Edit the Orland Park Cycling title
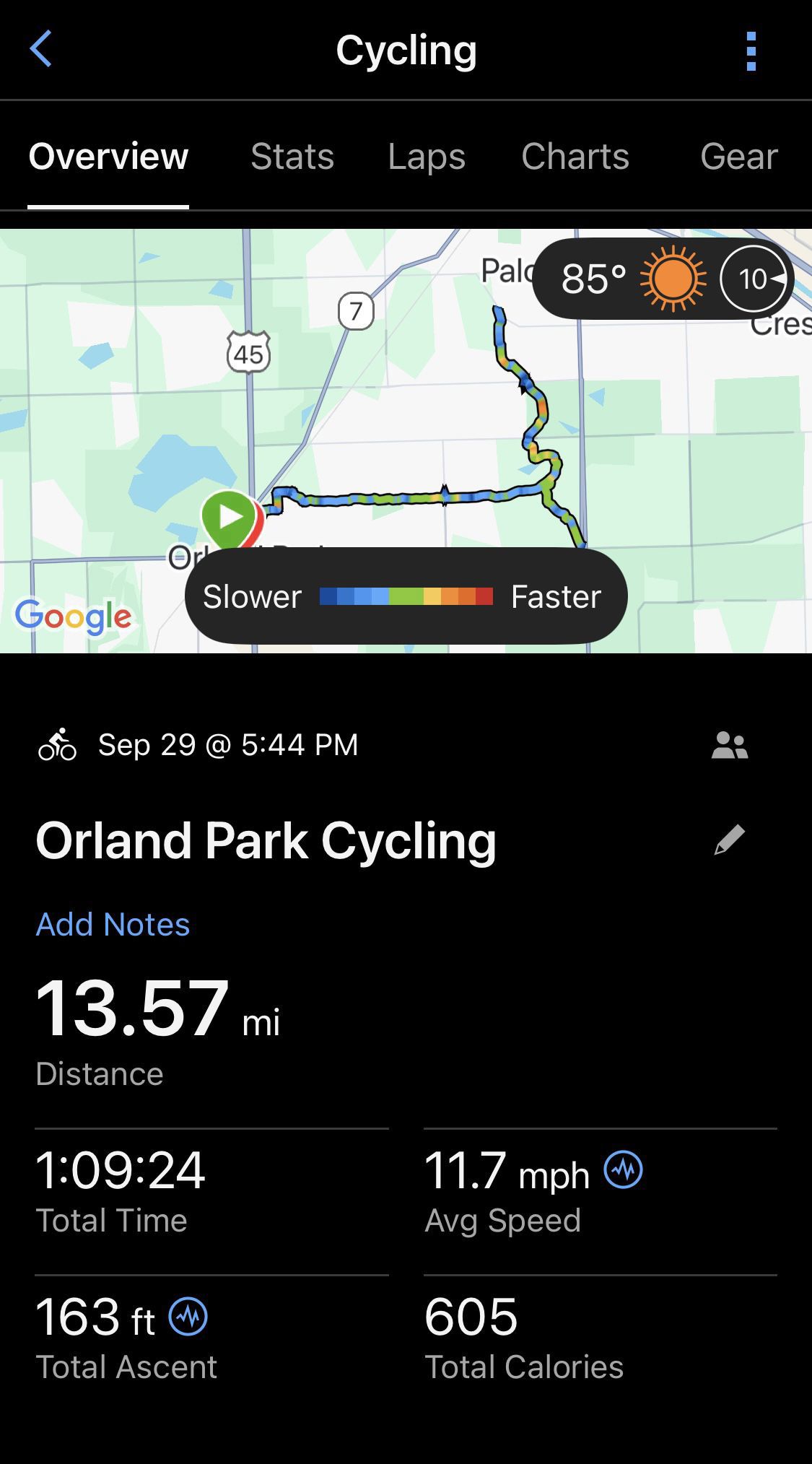This screenshot has height=1464, width=812. 729,840
